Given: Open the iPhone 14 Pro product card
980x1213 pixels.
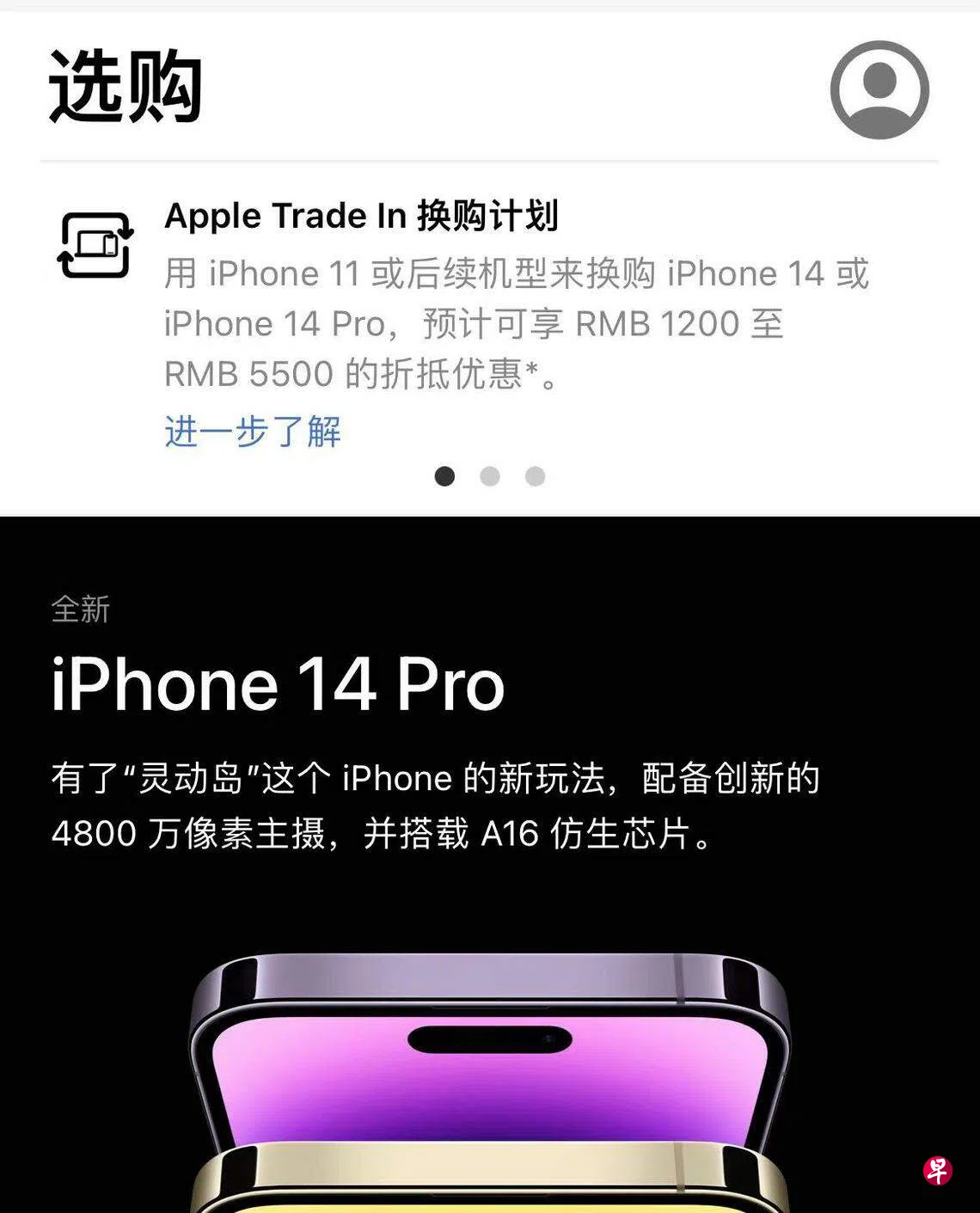Looking at the screenshot, I should pos(277,685).
